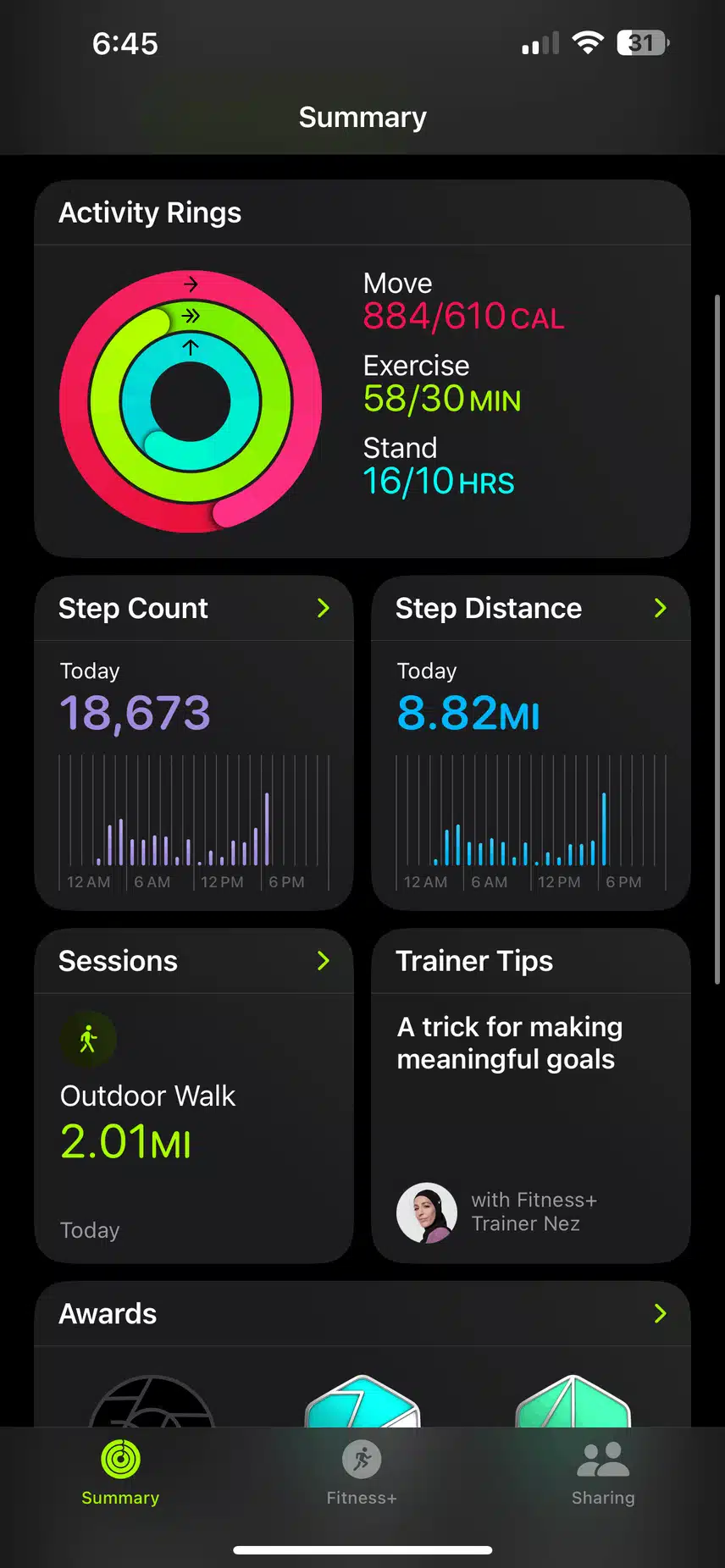Open the Trainer Tips card
Screen dimensions: 725x1568
(x=531, y=1095)
